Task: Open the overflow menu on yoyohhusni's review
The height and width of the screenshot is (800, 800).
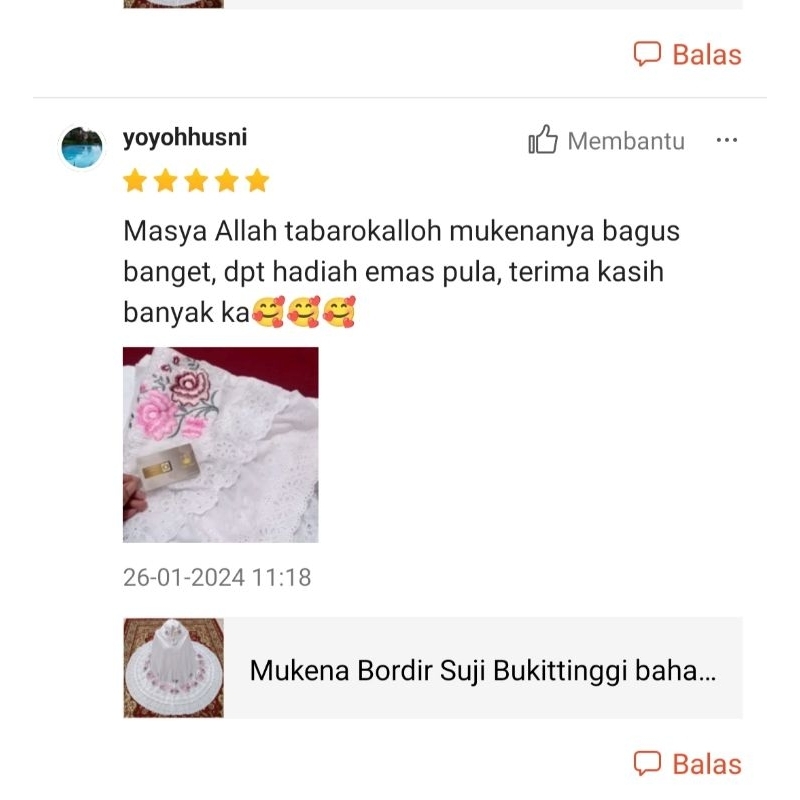Action: [x=727, y=141]
